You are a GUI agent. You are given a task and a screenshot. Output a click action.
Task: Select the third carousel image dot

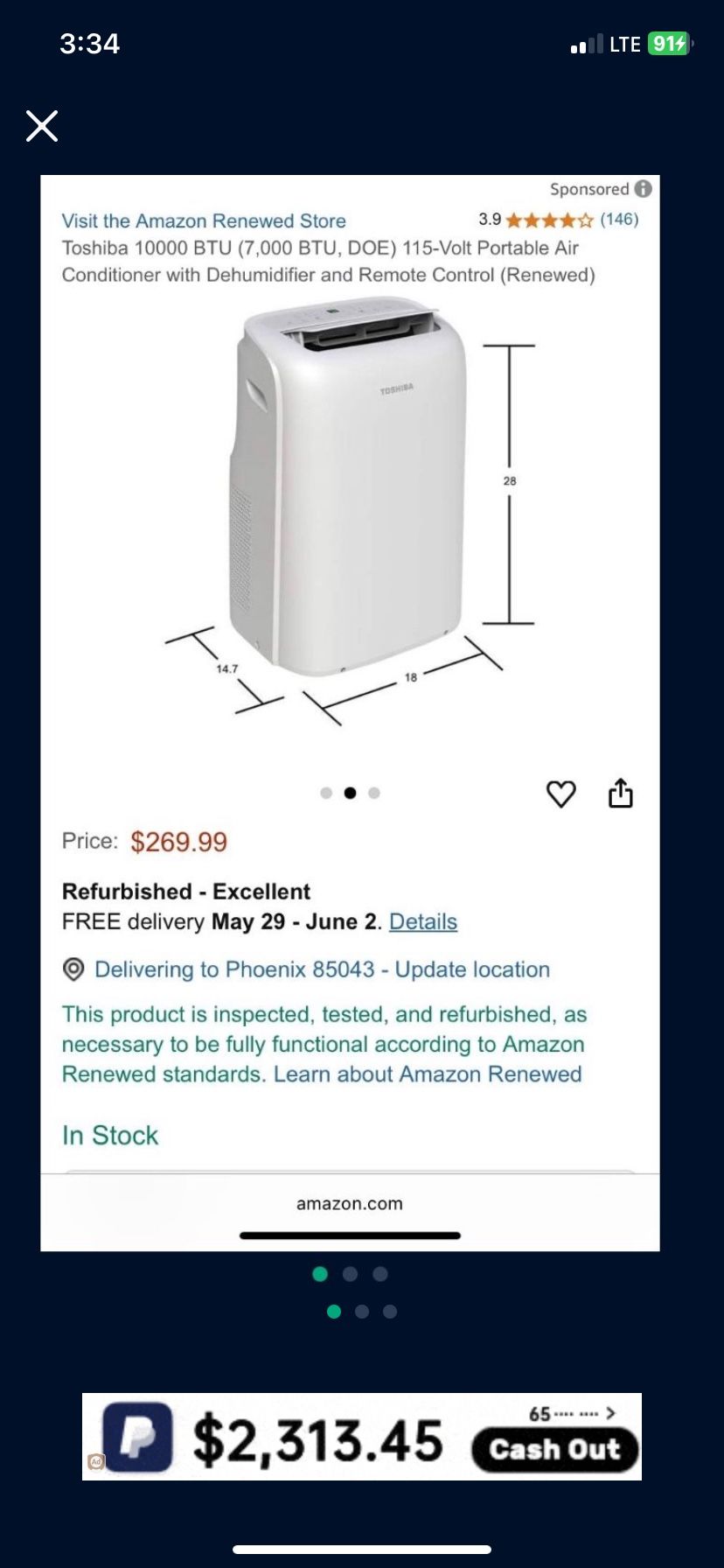pyautogui.click(x=374, y=792)
